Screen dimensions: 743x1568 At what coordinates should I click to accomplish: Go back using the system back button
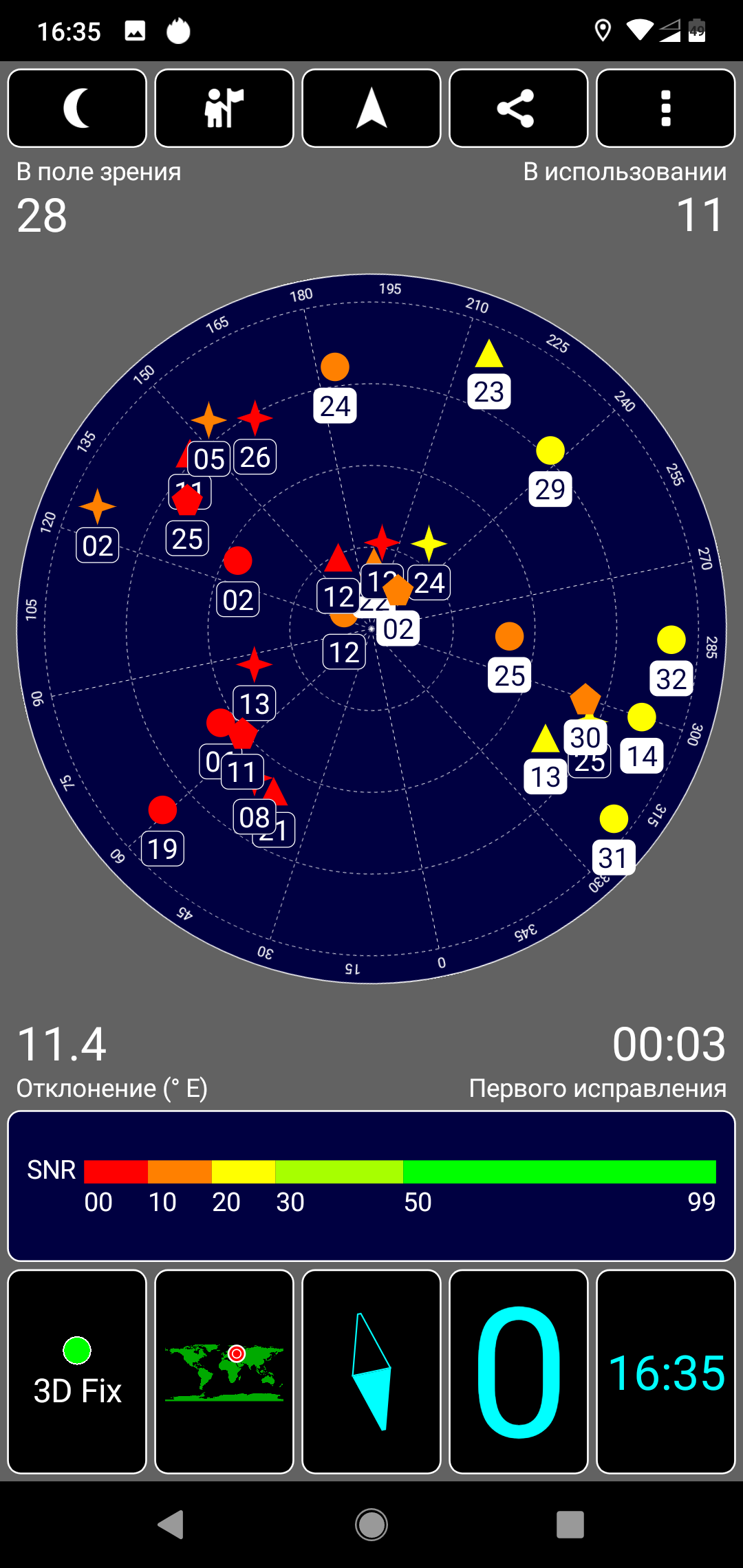pos(171,1525)
